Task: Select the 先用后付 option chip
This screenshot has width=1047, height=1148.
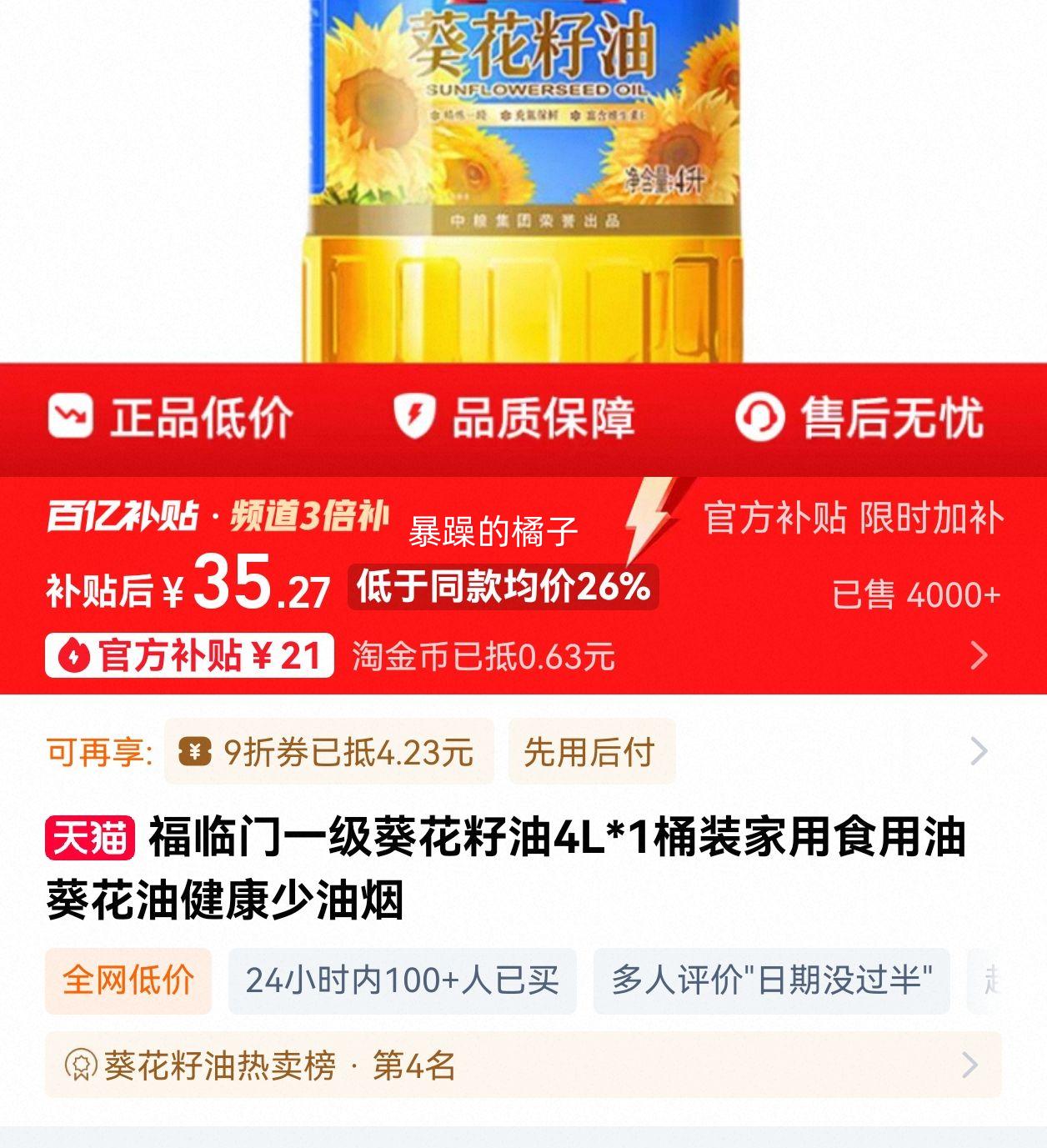Action: [590, 752]
